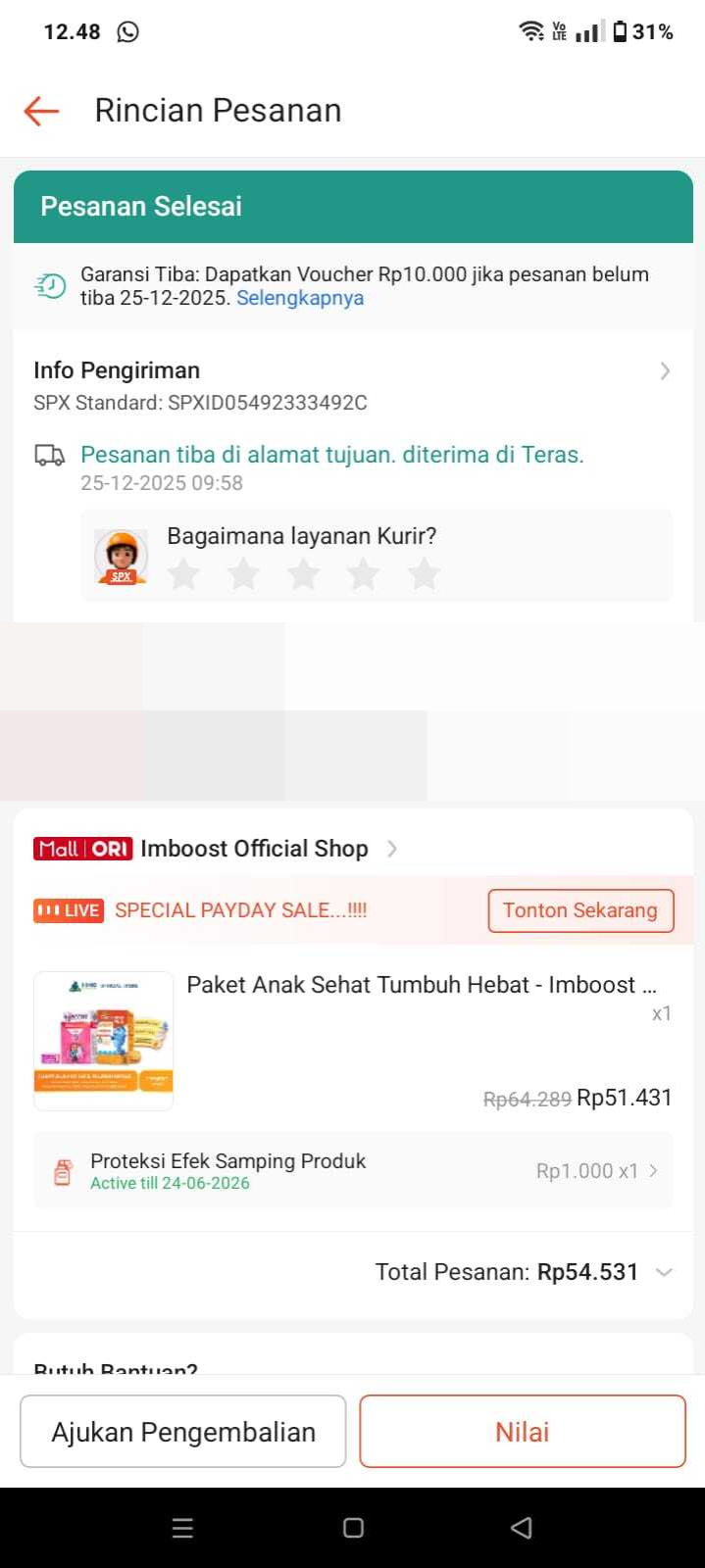Go back using the orange arrow
The image size is (705, 1568).
[x=41, y=111]
